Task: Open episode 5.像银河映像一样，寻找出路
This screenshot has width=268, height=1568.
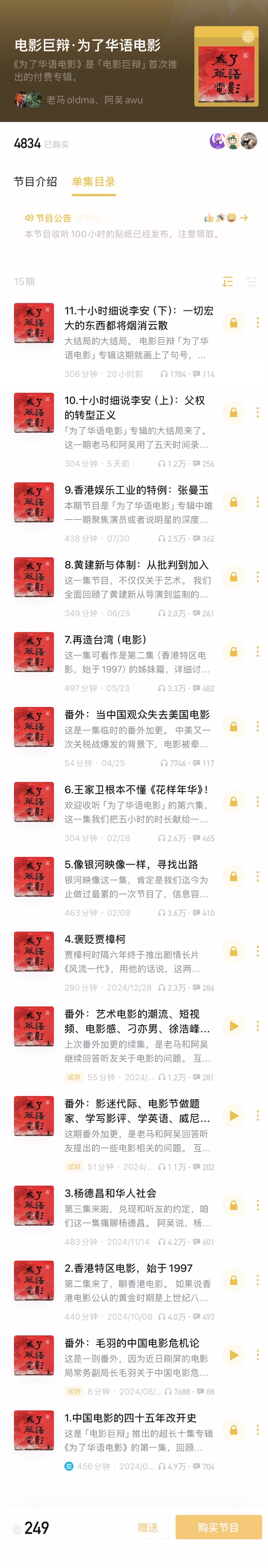Action: tap(131, 864)
